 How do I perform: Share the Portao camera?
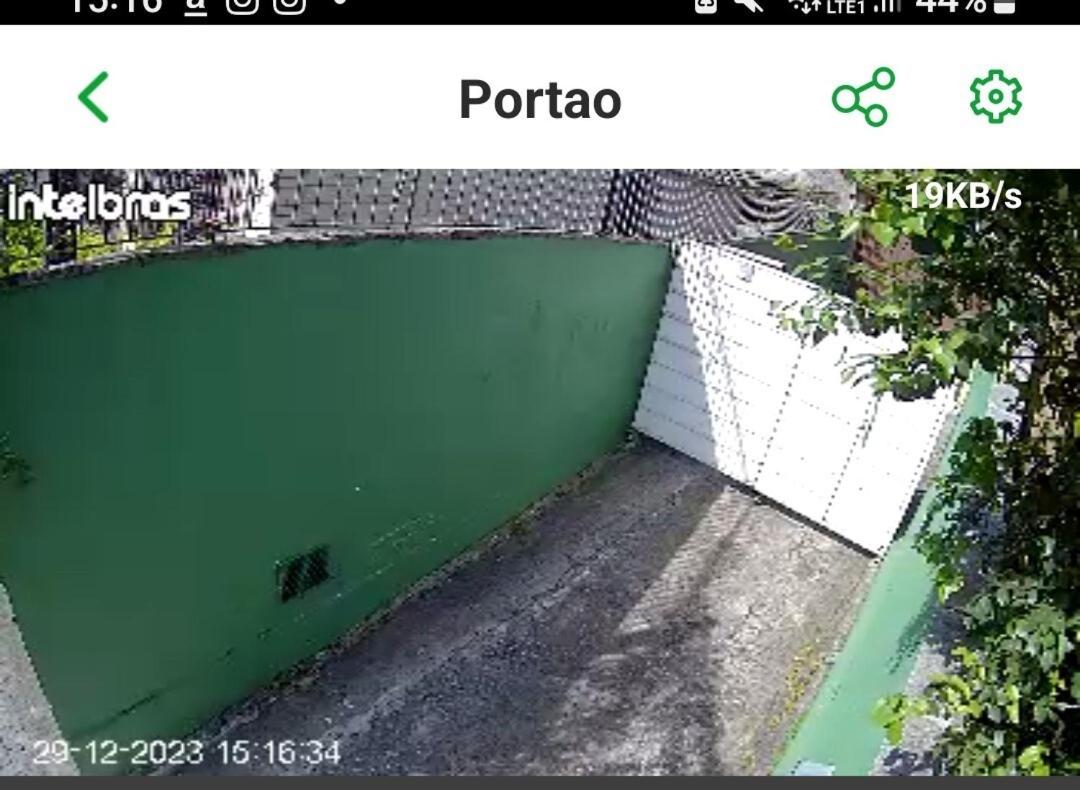coord(863,98)
